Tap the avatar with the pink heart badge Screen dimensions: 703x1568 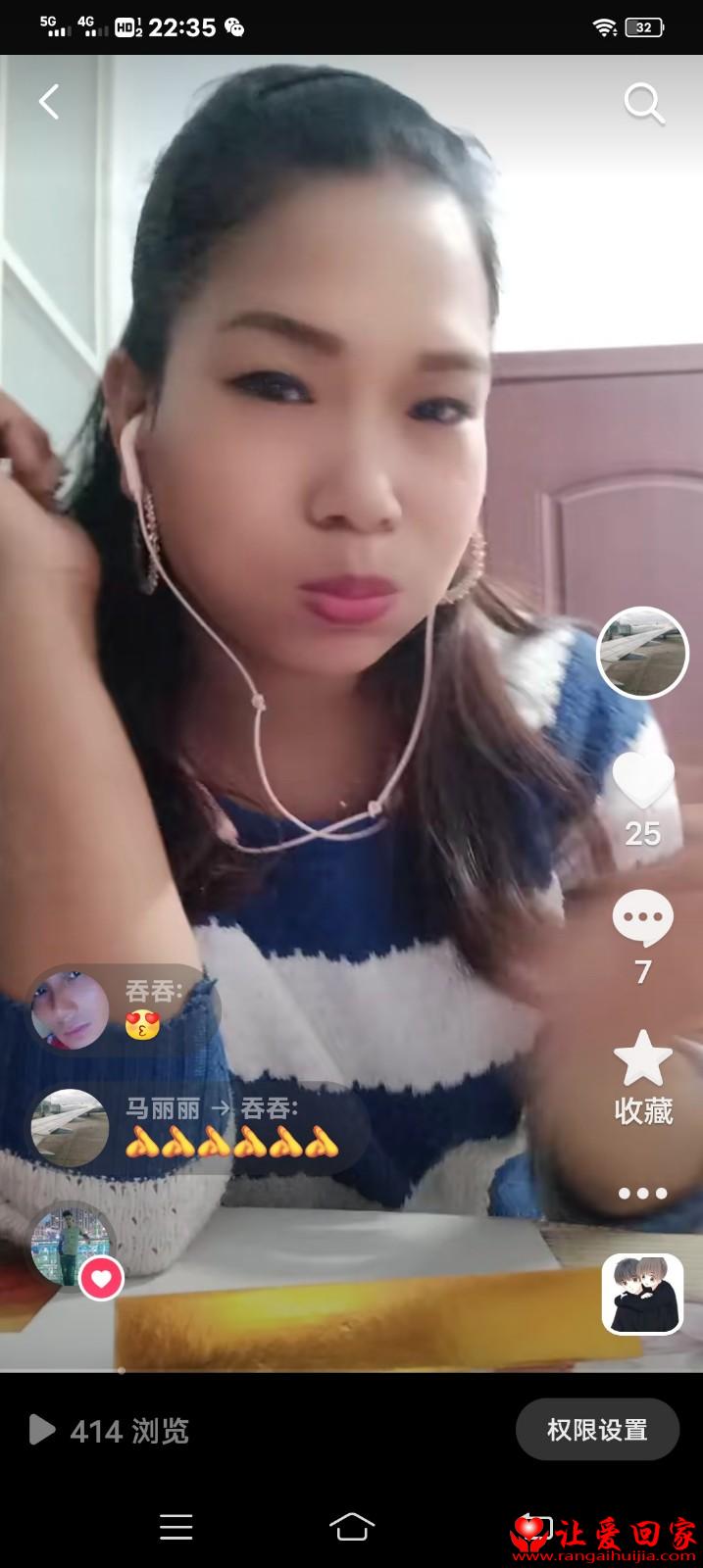click(72, 1249)
